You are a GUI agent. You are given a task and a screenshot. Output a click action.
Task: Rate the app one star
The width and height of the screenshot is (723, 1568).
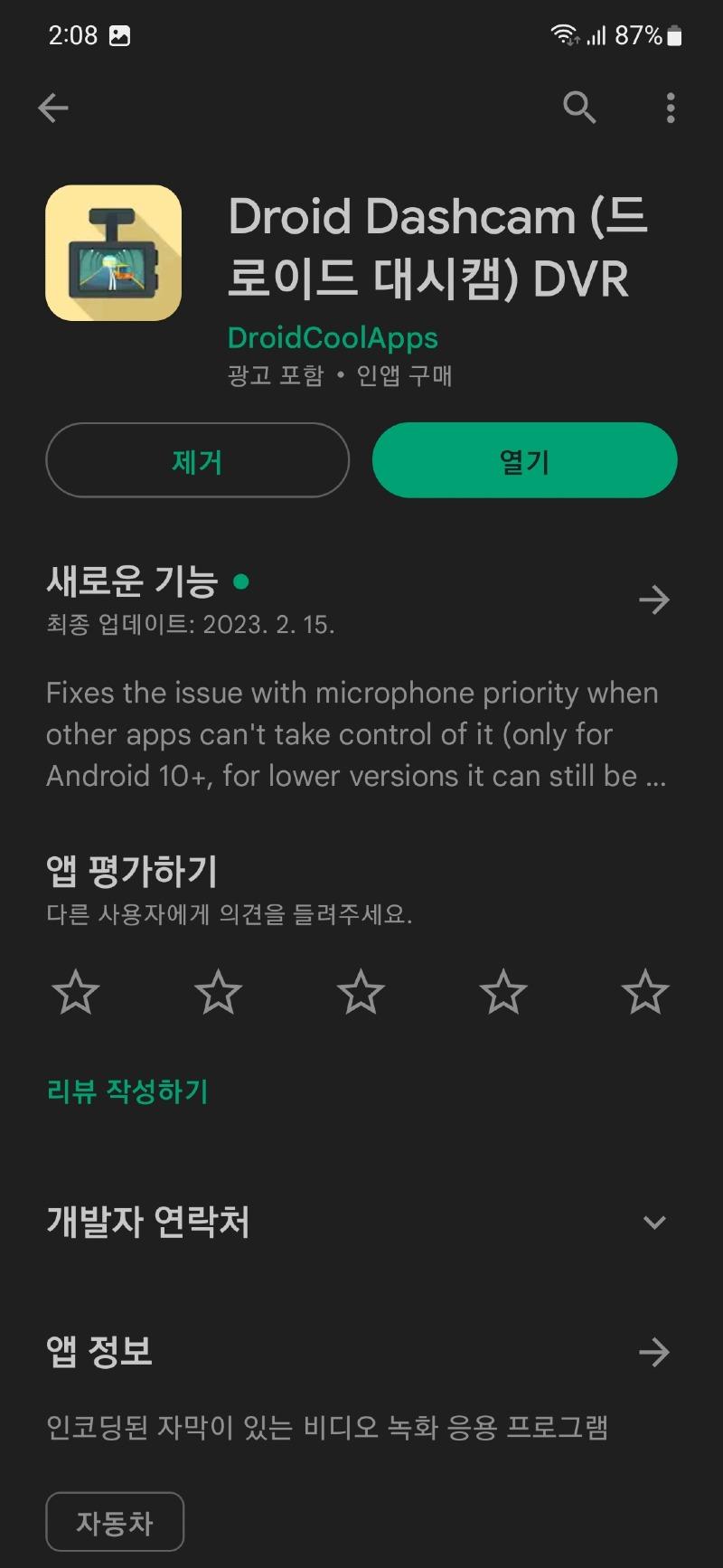coord(76,992)
